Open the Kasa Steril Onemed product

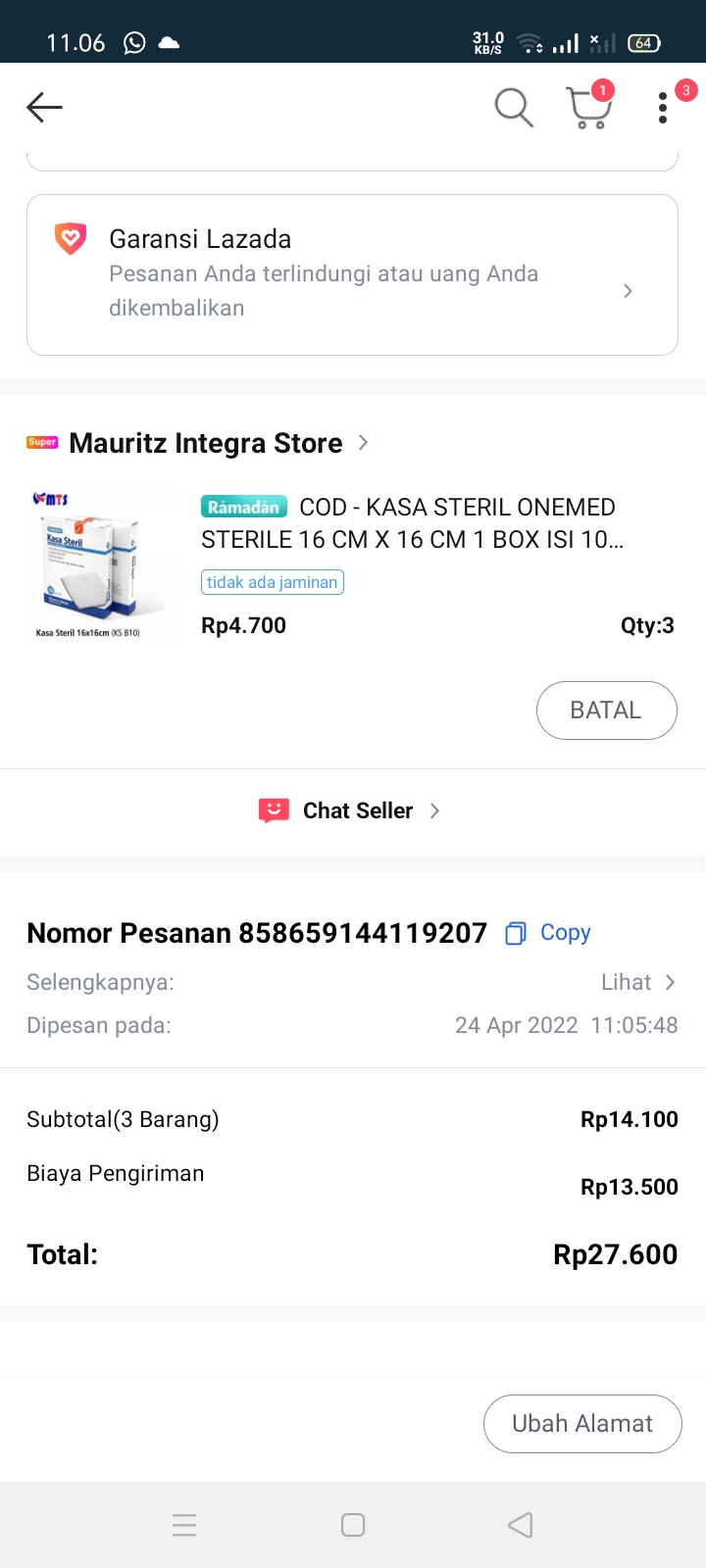click(x=408, y=523)
